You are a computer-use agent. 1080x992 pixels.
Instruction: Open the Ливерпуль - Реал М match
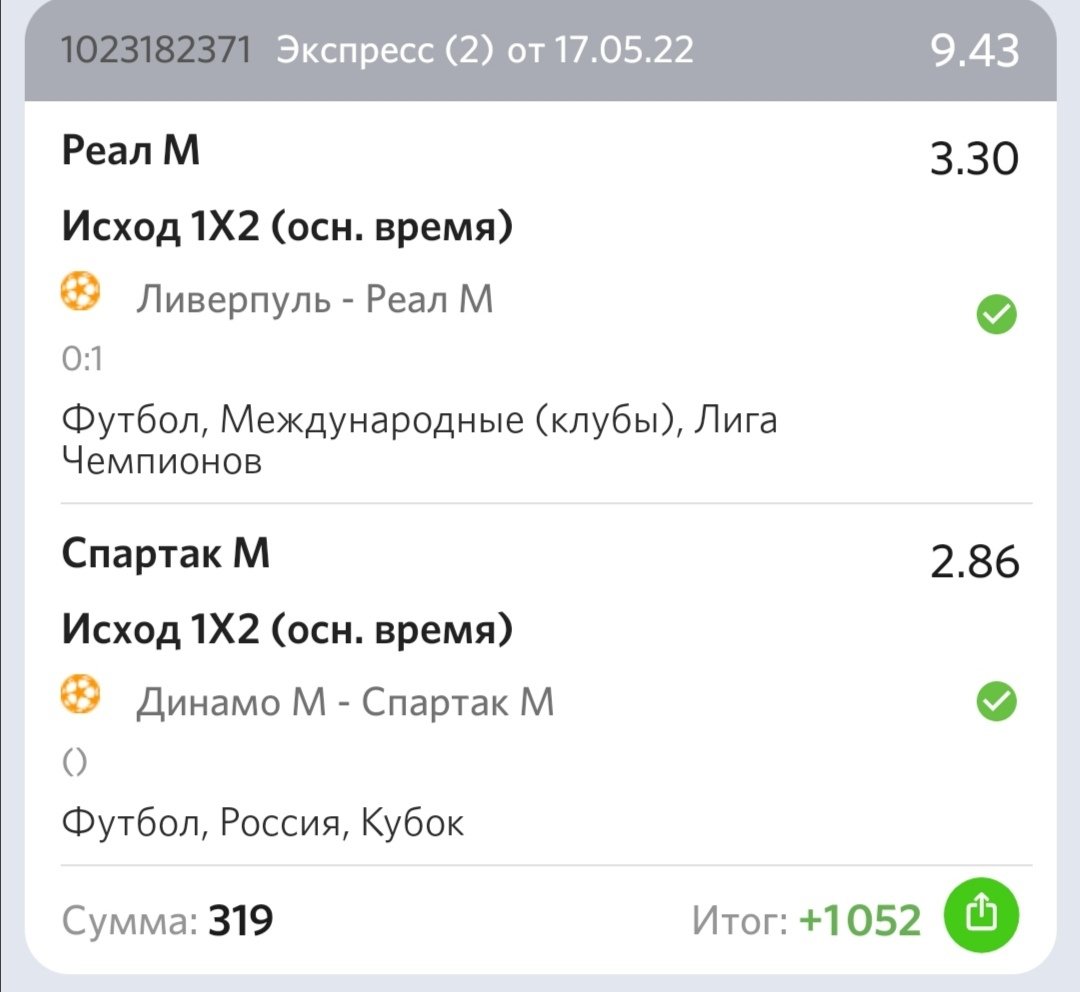(314, 298)
